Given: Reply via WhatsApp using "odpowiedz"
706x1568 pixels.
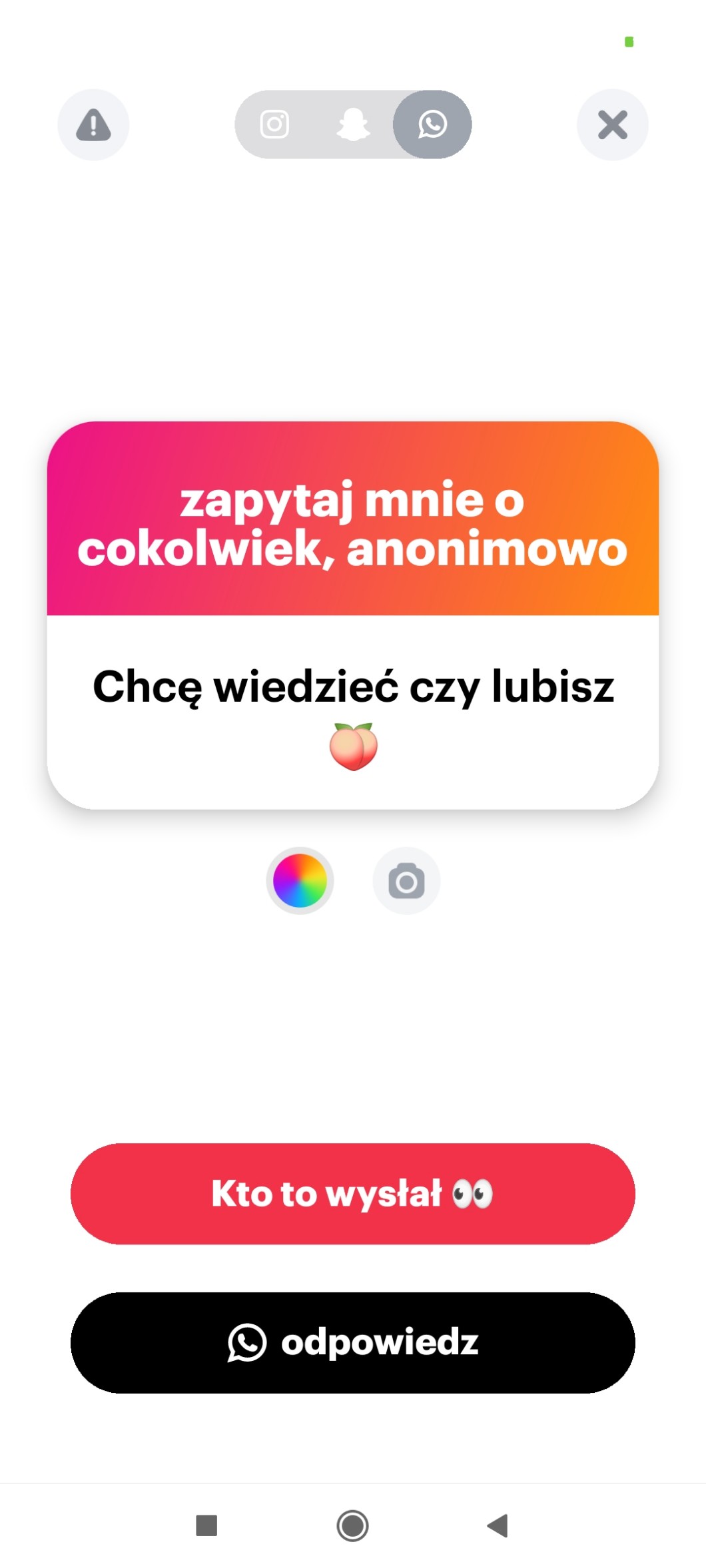Looking at the screenshot, I should [x=352, y=1342].
